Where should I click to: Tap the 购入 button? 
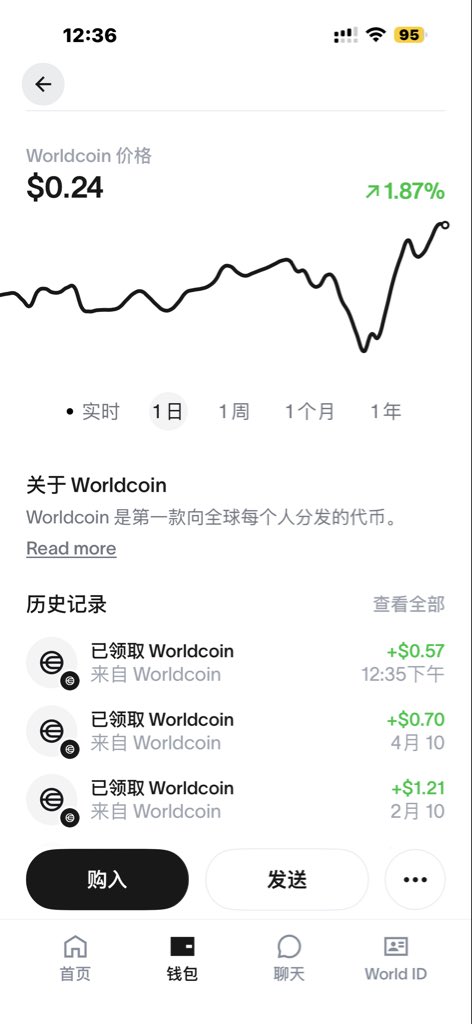107,880
